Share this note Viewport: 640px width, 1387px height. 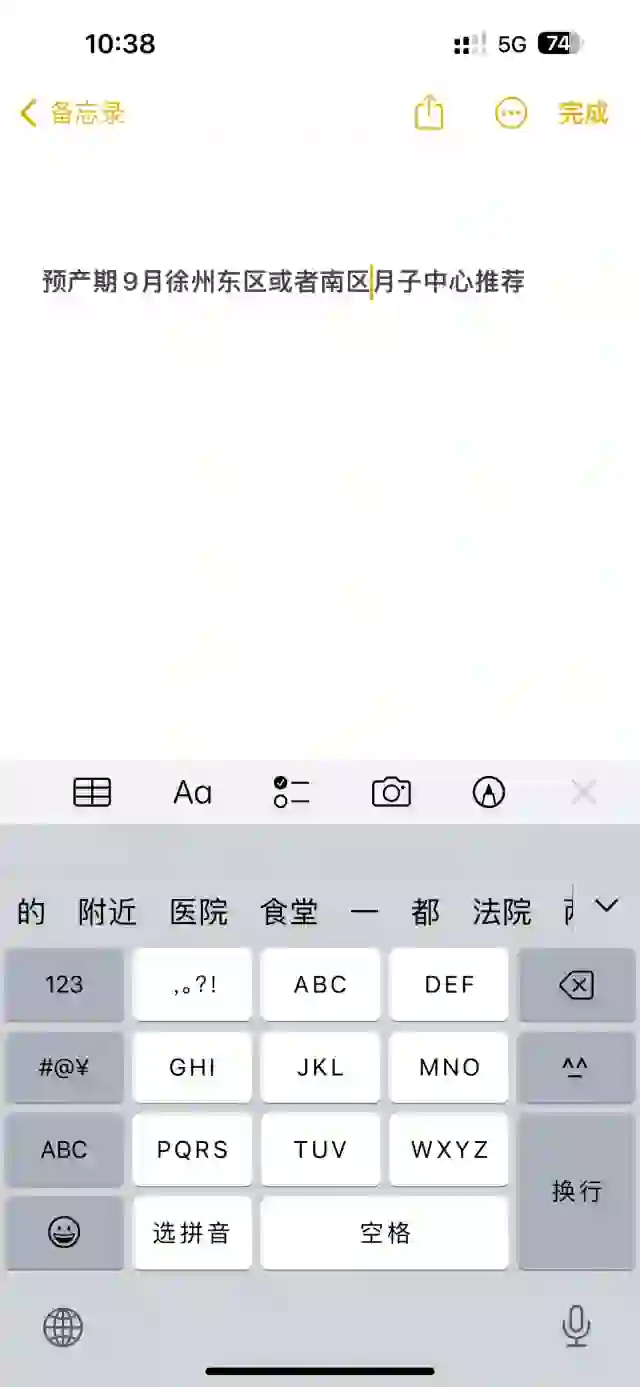click(x=428, y=112)
